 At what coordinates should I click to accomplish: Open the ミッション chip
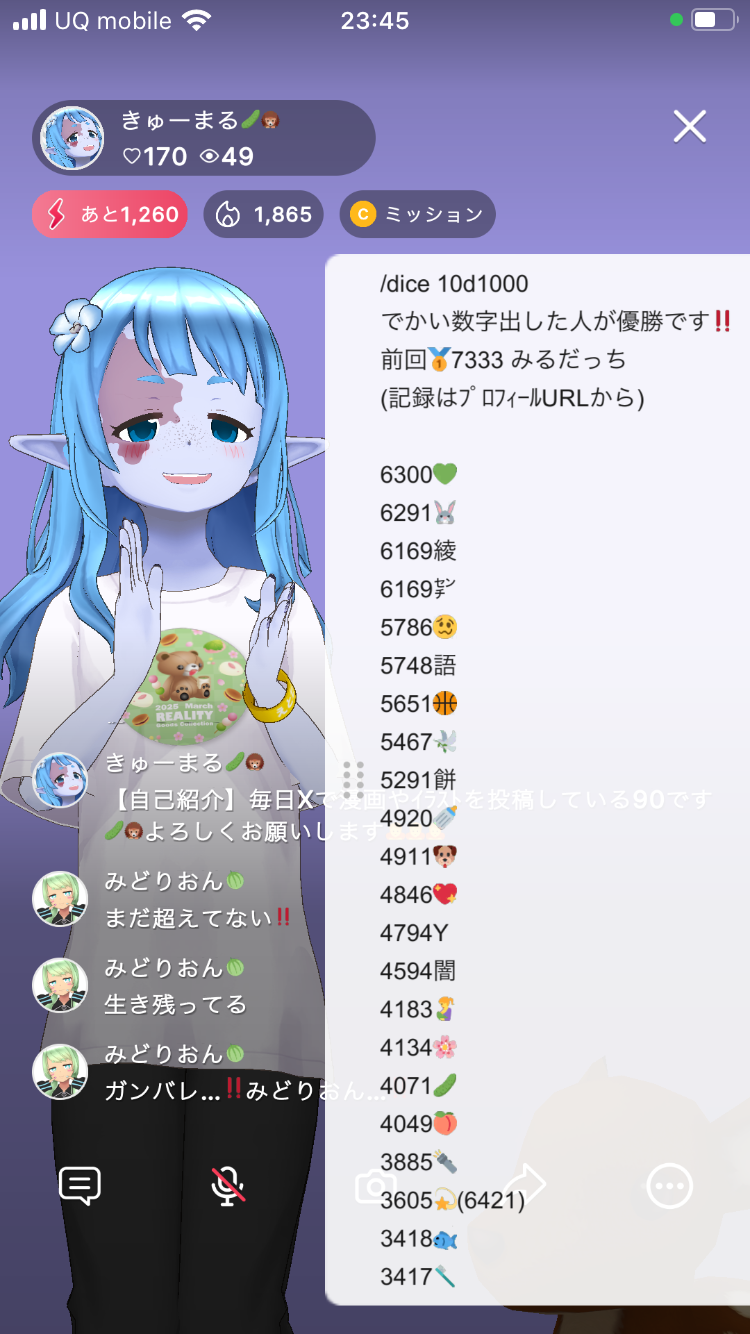click(417, 214)
